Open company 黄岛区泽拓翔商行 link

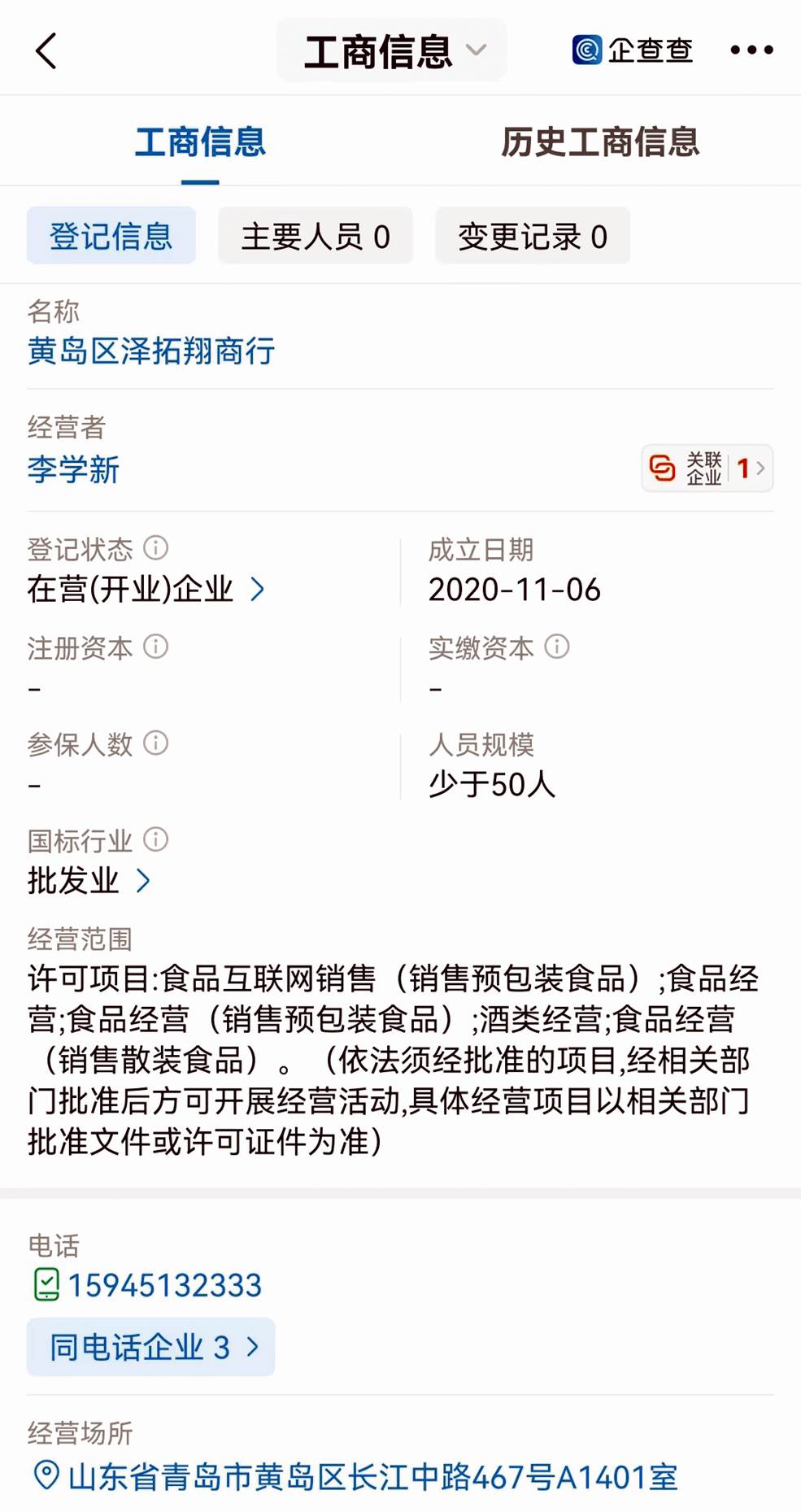[151, 351]
